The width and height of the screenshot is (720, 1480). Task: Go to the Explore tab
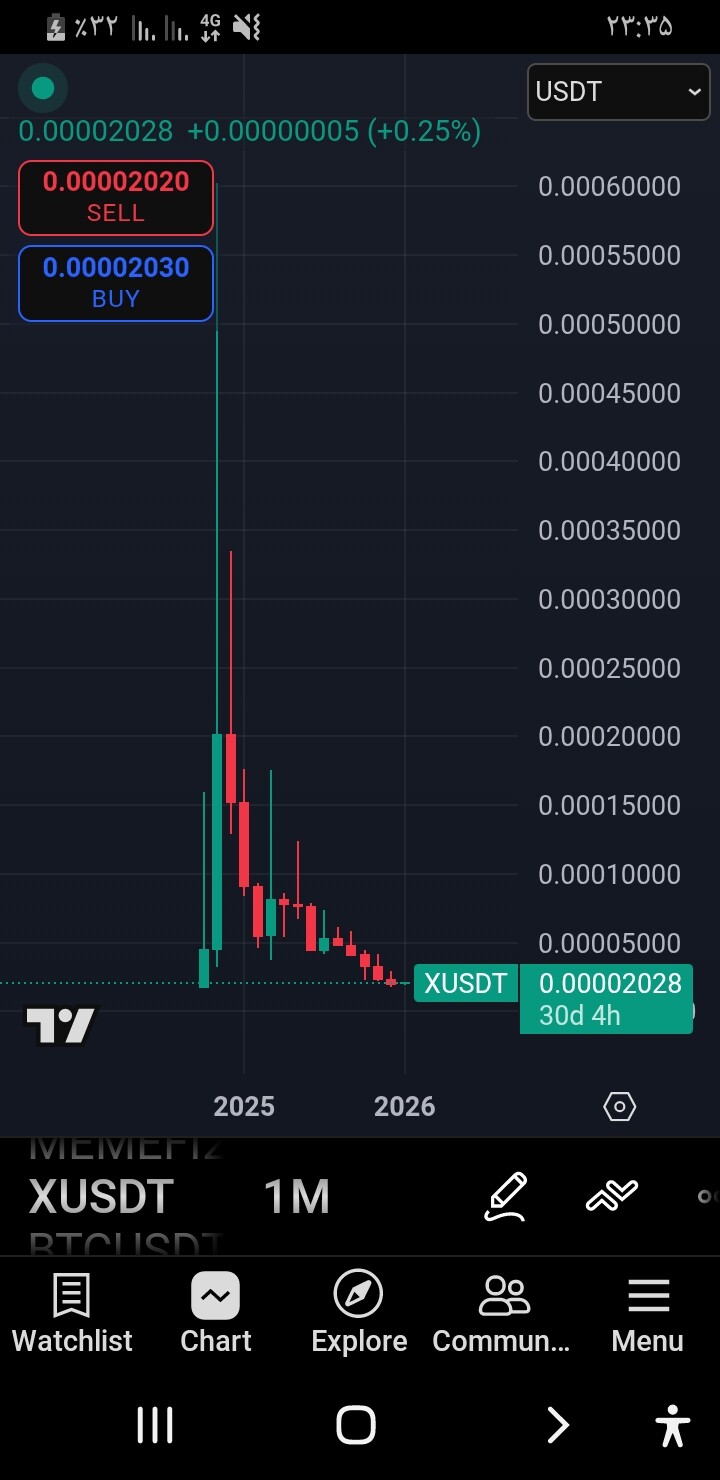[x=359, y=1314]
